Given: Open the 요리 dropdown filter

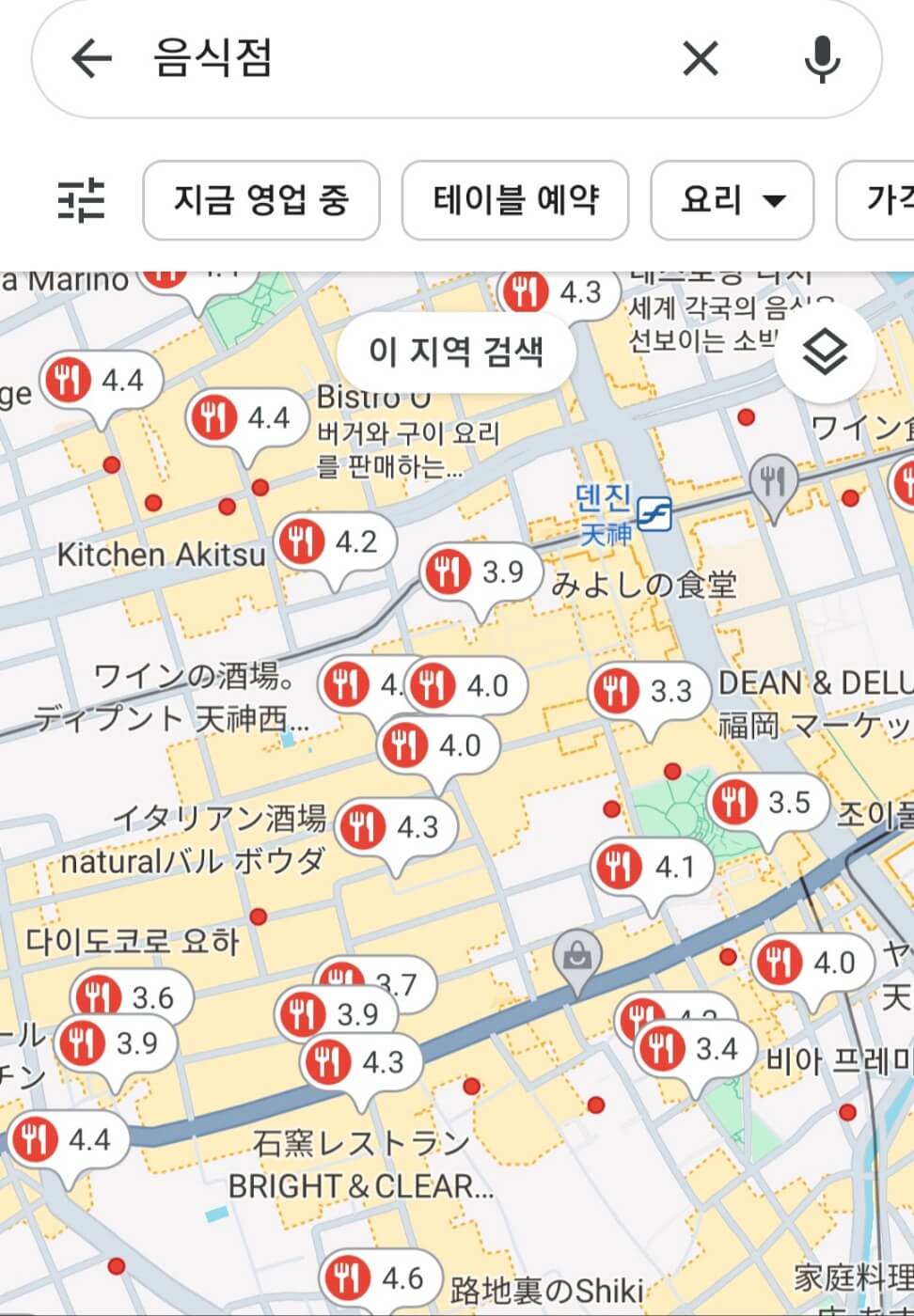Looking at the screenshot, I should [x=731, y=200].
